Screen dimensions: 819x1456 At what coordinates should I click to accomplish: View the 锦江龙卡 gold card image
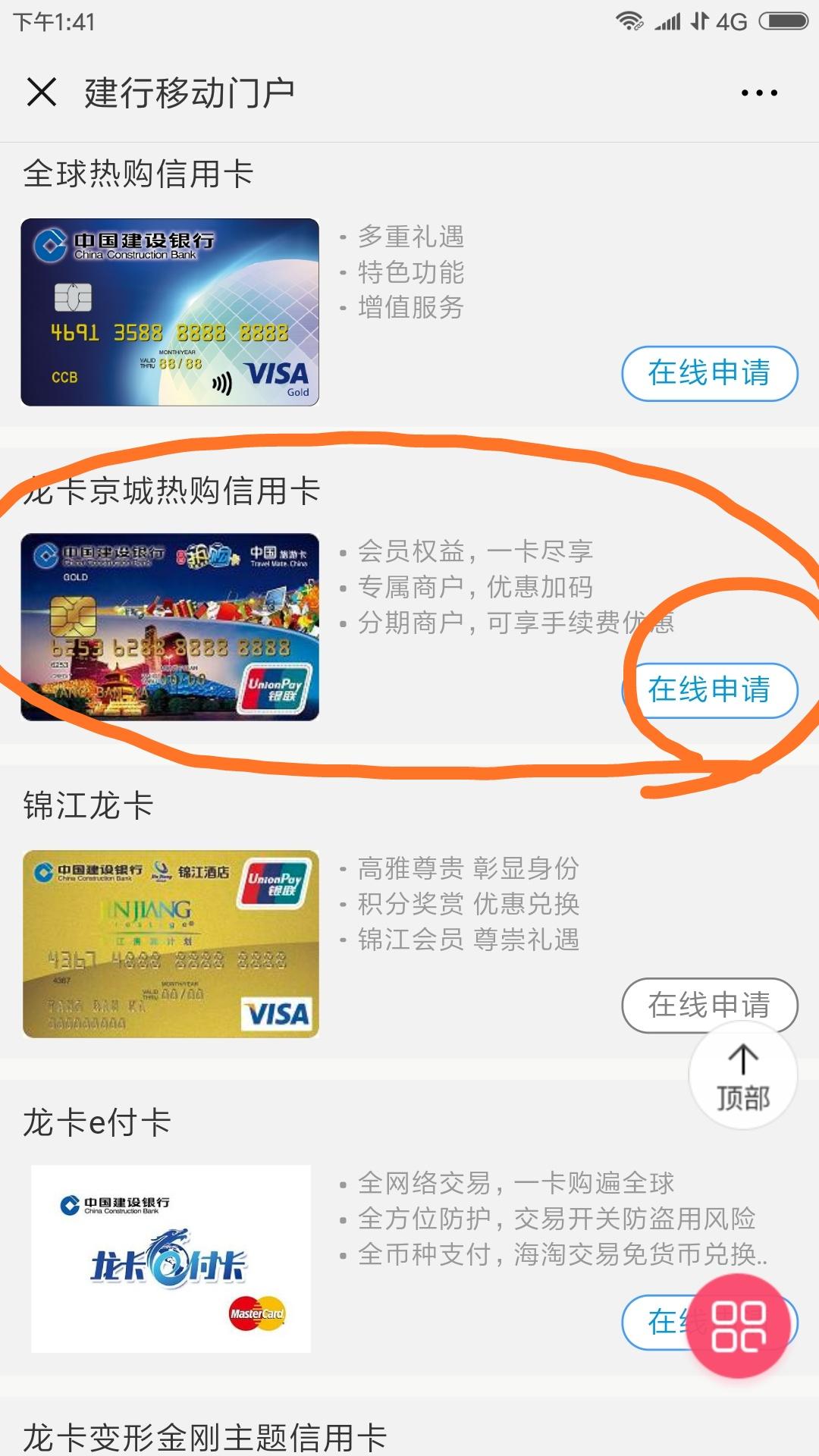171,944
